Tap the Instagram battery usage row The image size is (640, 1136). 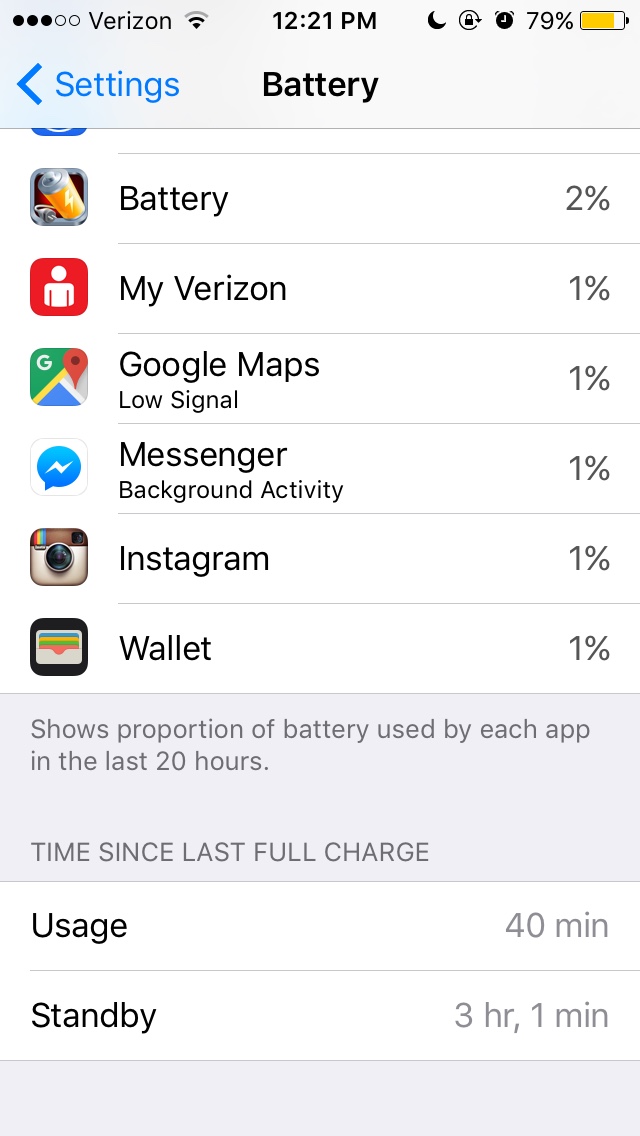coord(320,558)
